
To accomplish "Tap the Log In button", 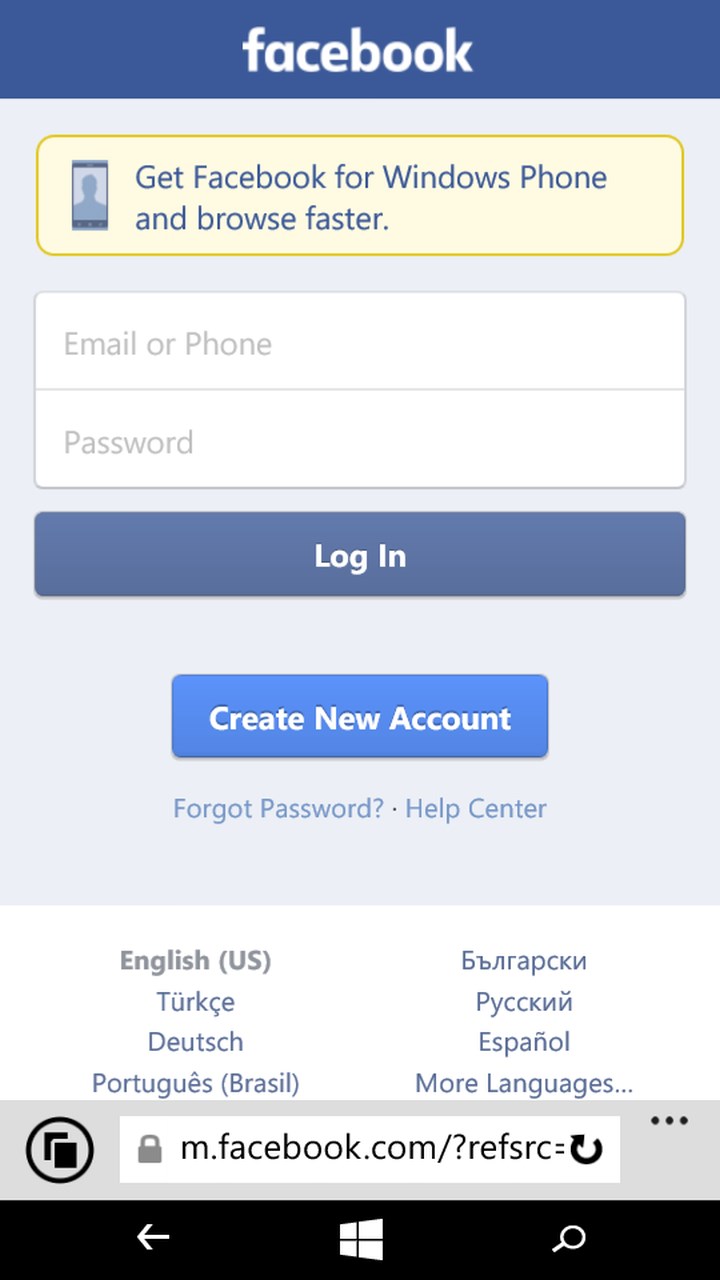I will pyautogui.click(x=360, y=556).
